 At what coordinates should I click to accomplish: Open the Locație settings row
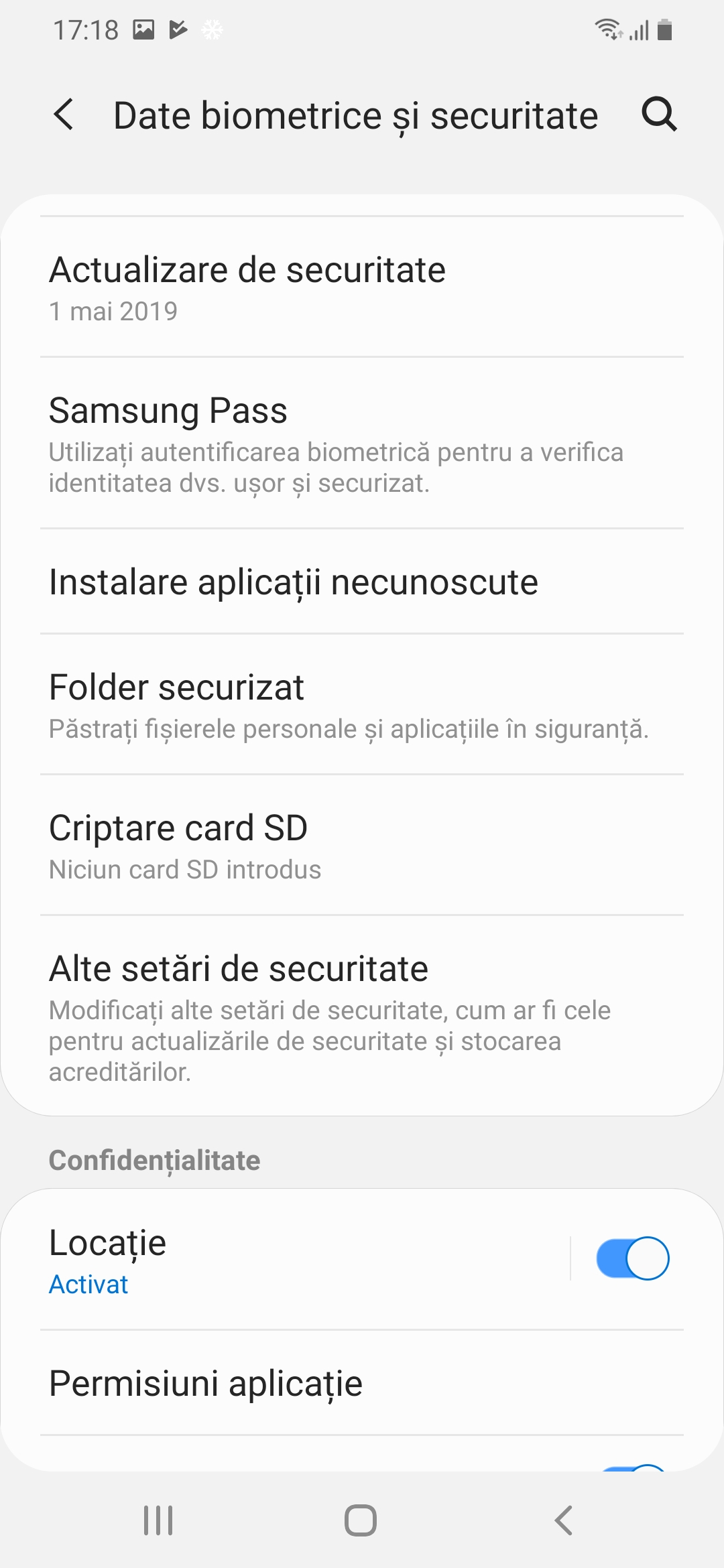pos(285,1259)
